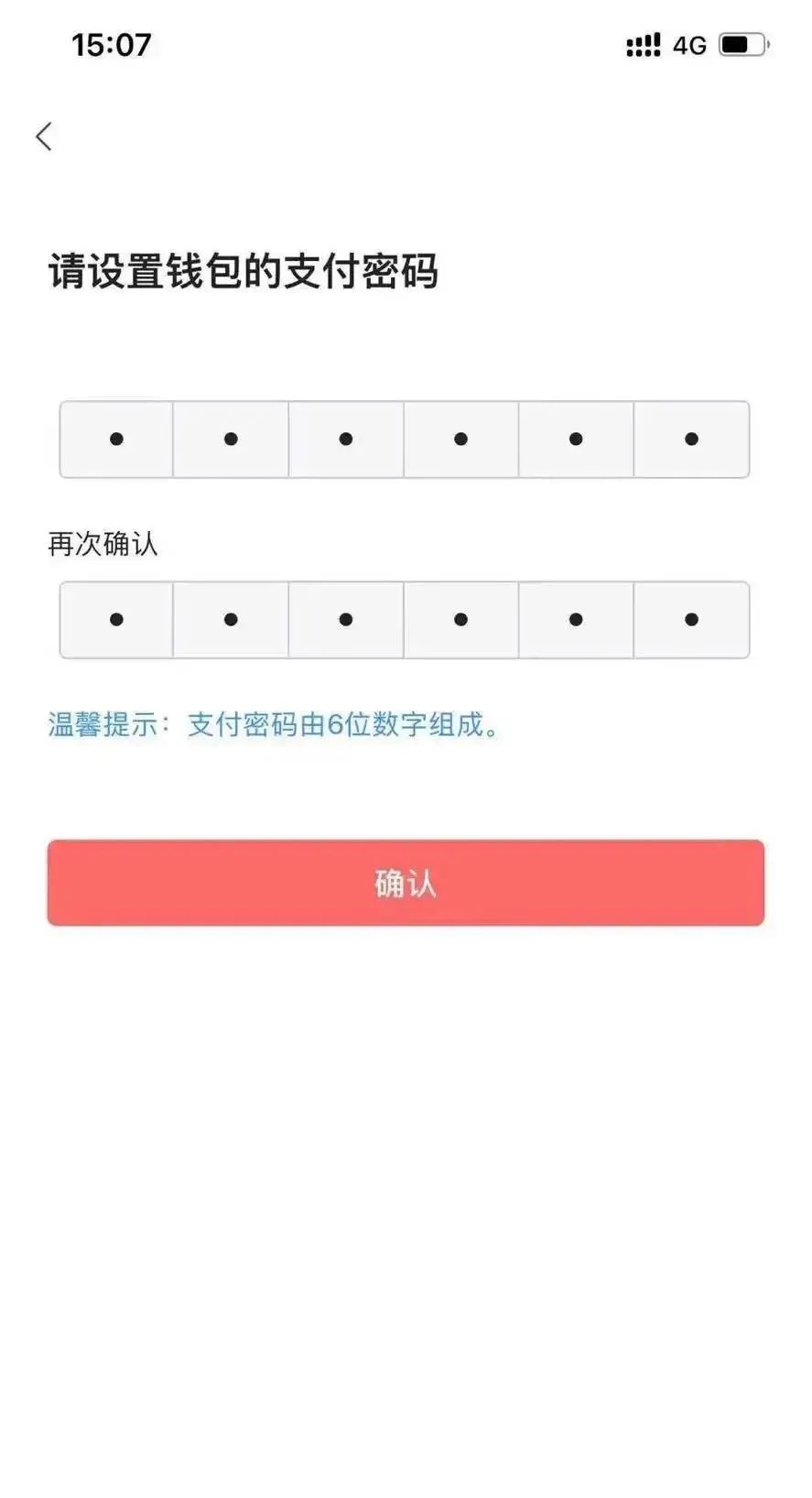Screen dimensions: 812x1498
Task: Tap the red 确认 button
Action: pos(406,883)
